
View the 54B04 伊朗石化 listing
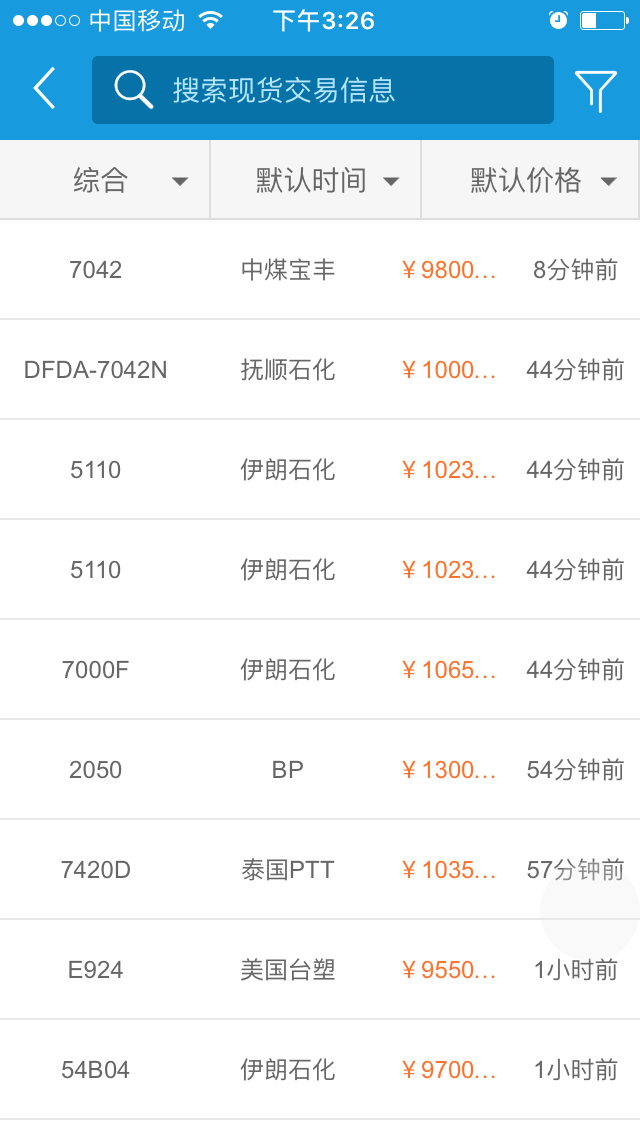[x=320, y=1070]
